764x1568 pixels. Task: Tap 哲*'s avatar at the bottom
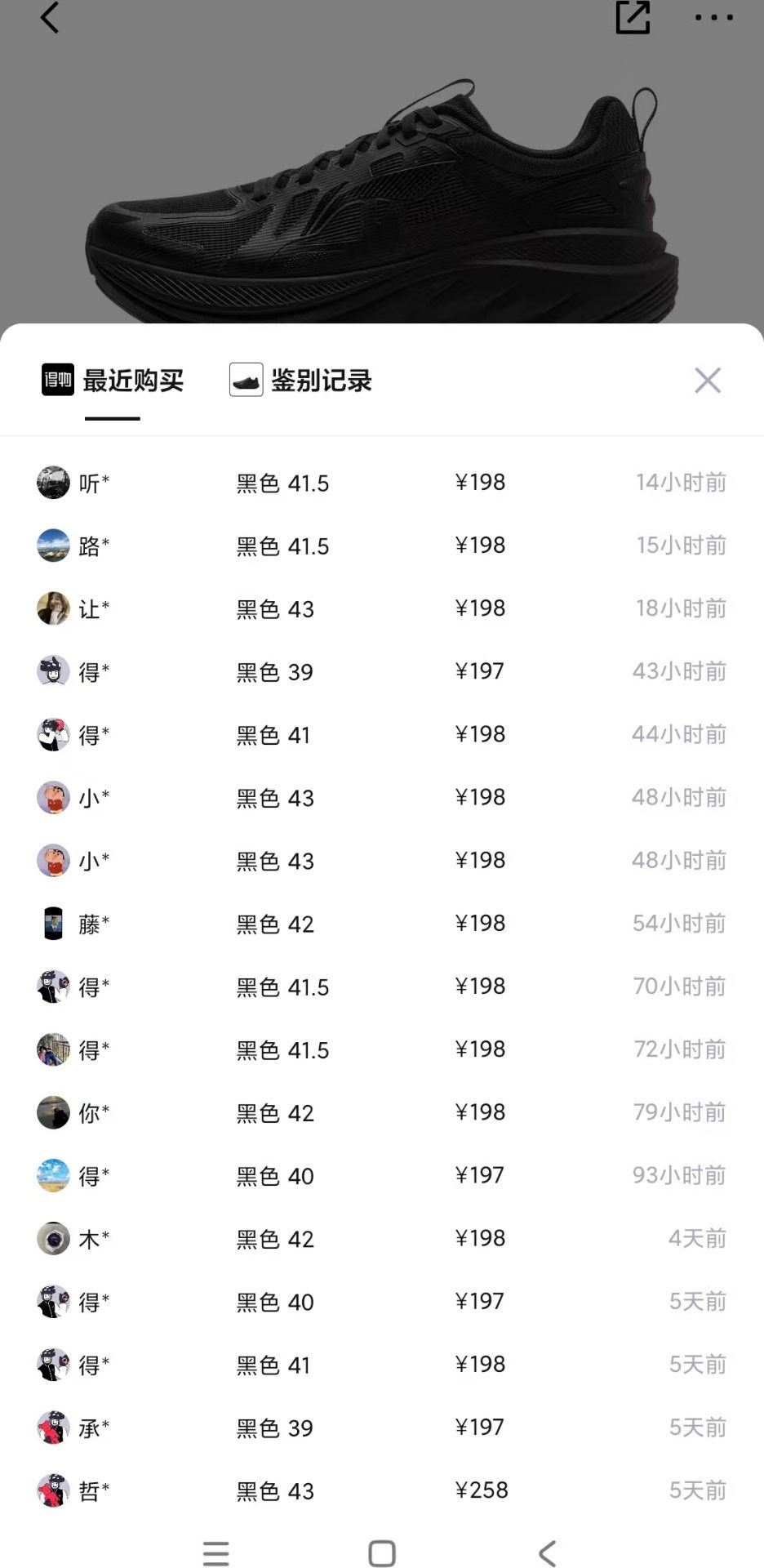[x=52, y=1490]
